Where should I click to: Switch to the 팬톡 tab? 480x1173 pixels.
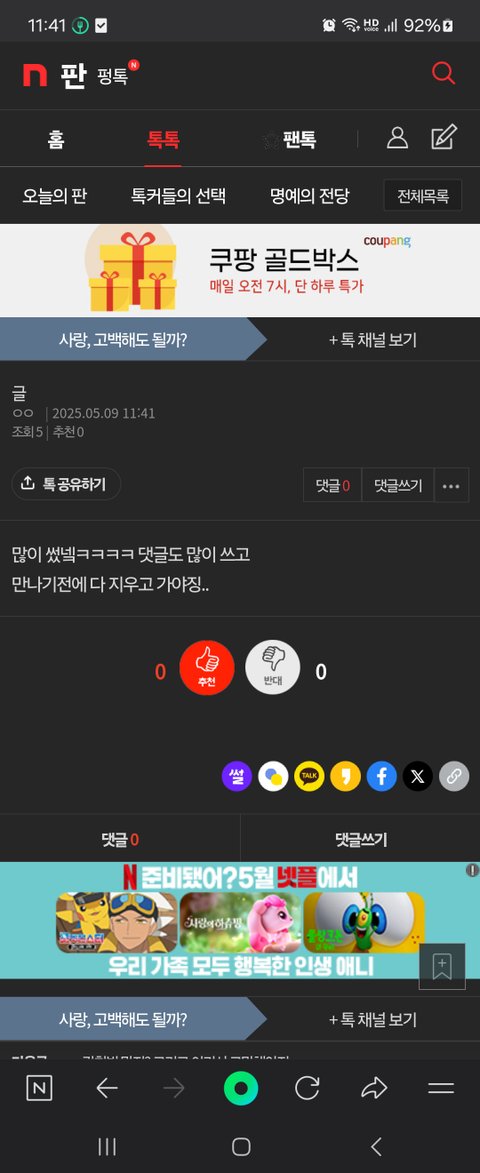(x=291, y=139)
